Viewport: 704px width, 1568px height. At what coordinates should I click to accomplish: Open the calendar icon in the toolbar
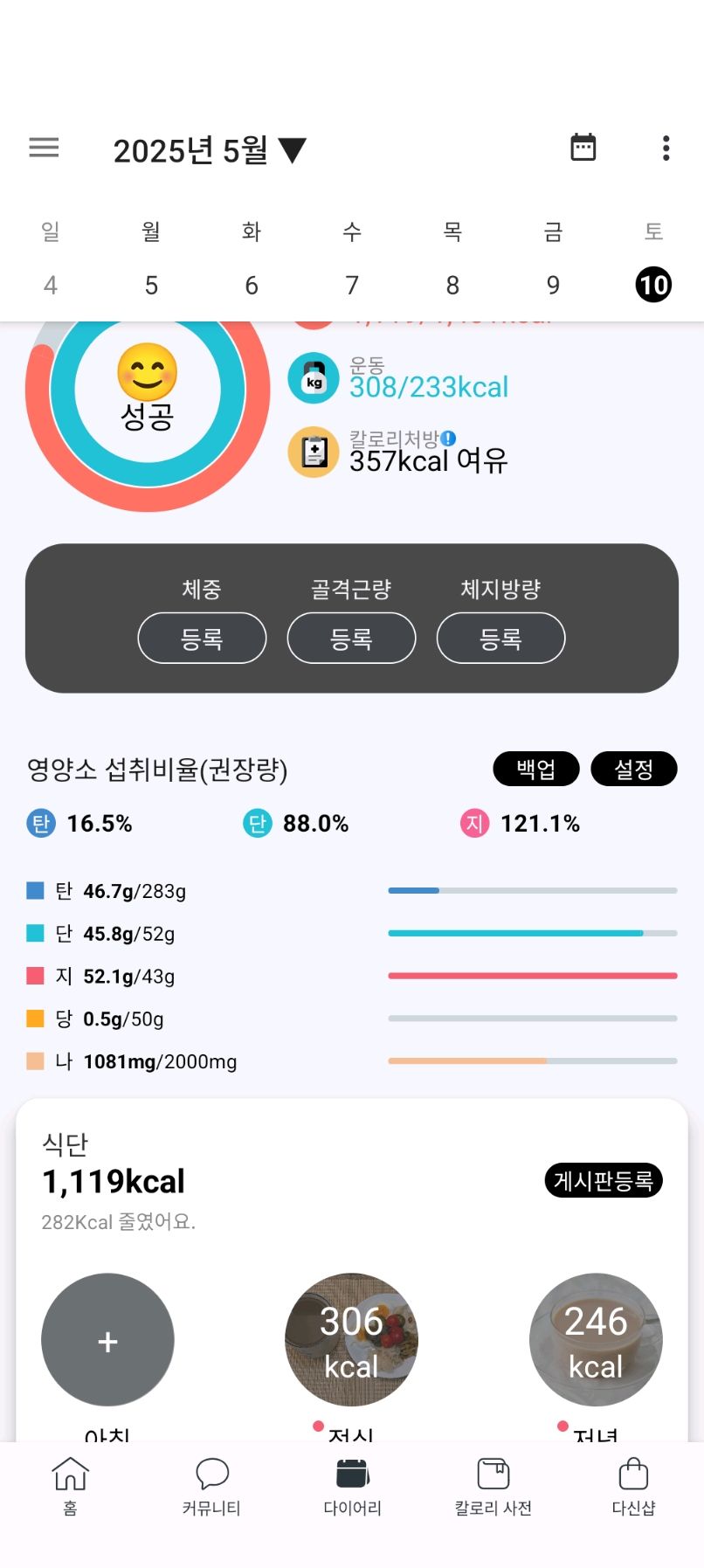click(583, 148)
